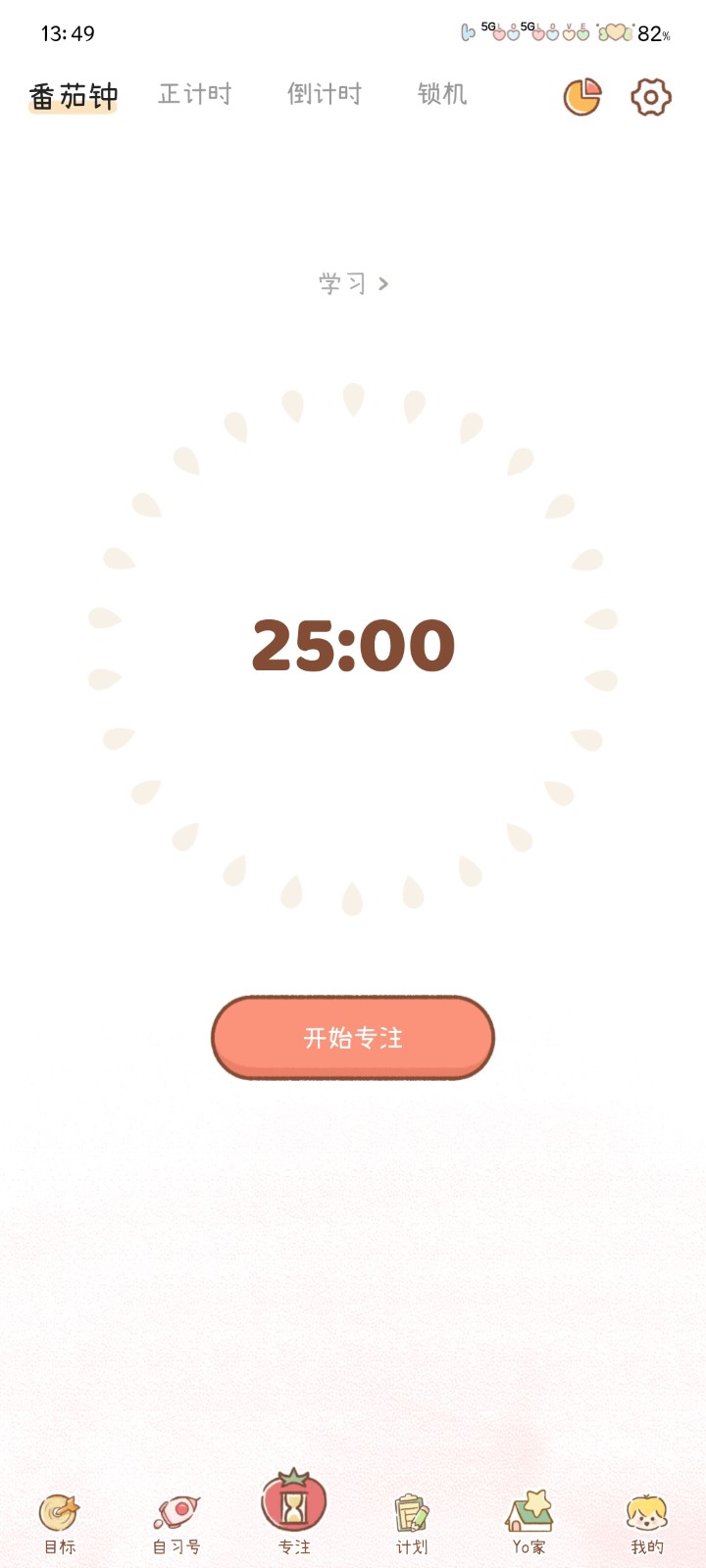This screenshot has height=1568, width=706.
Task: Select the 番茄钟 mode
Action: 73,95
